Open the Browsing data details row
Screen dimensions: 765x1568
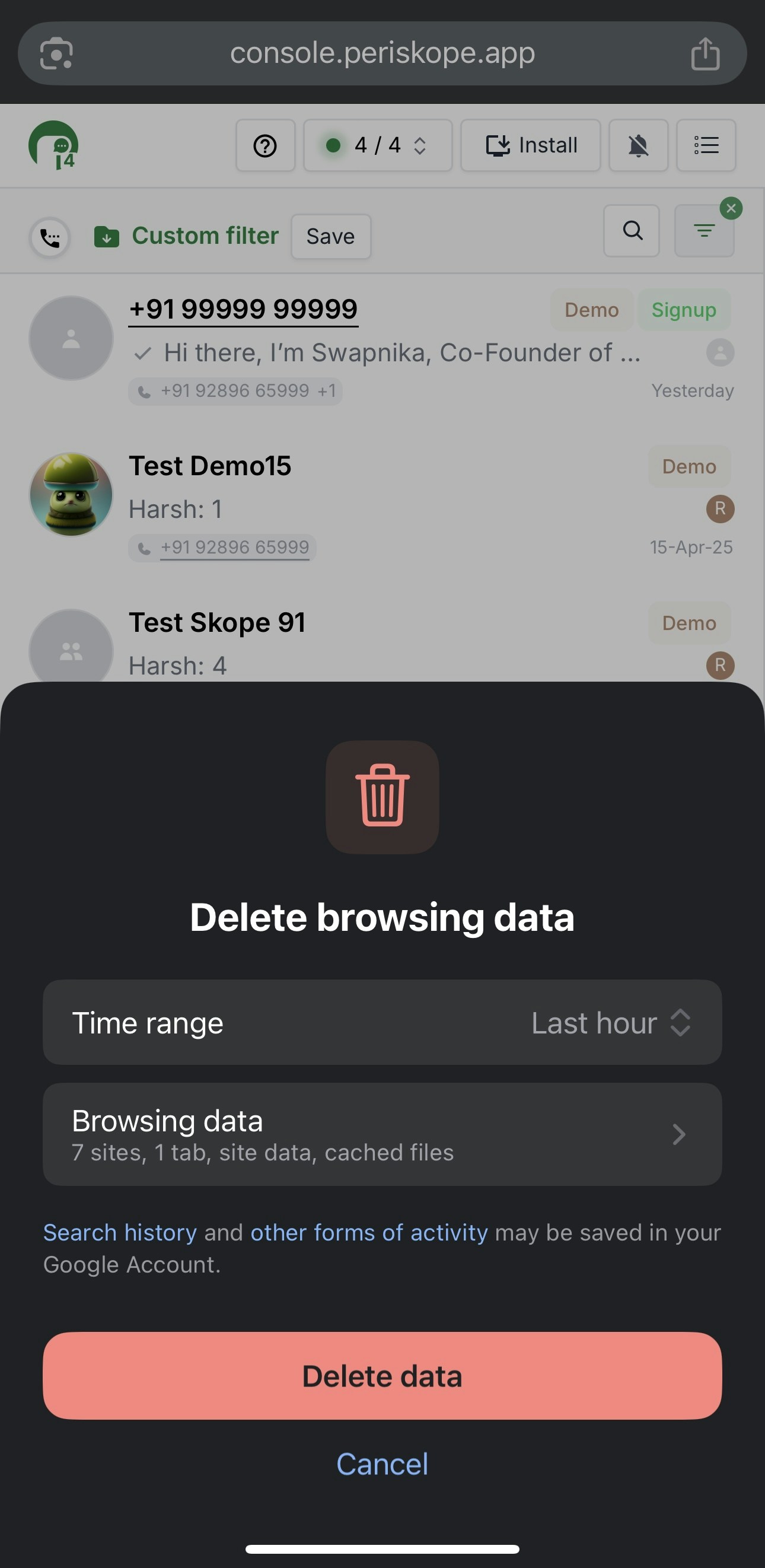point(382,1134)
